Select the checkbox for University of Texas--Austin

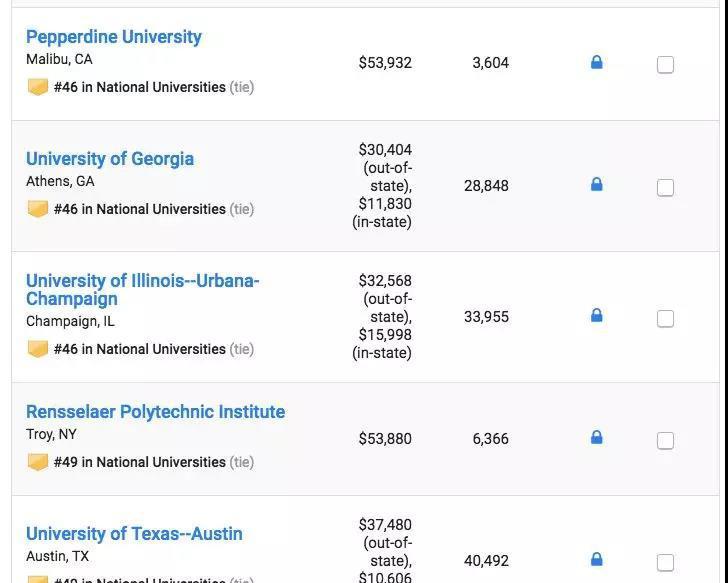click(x=665, y=562)
